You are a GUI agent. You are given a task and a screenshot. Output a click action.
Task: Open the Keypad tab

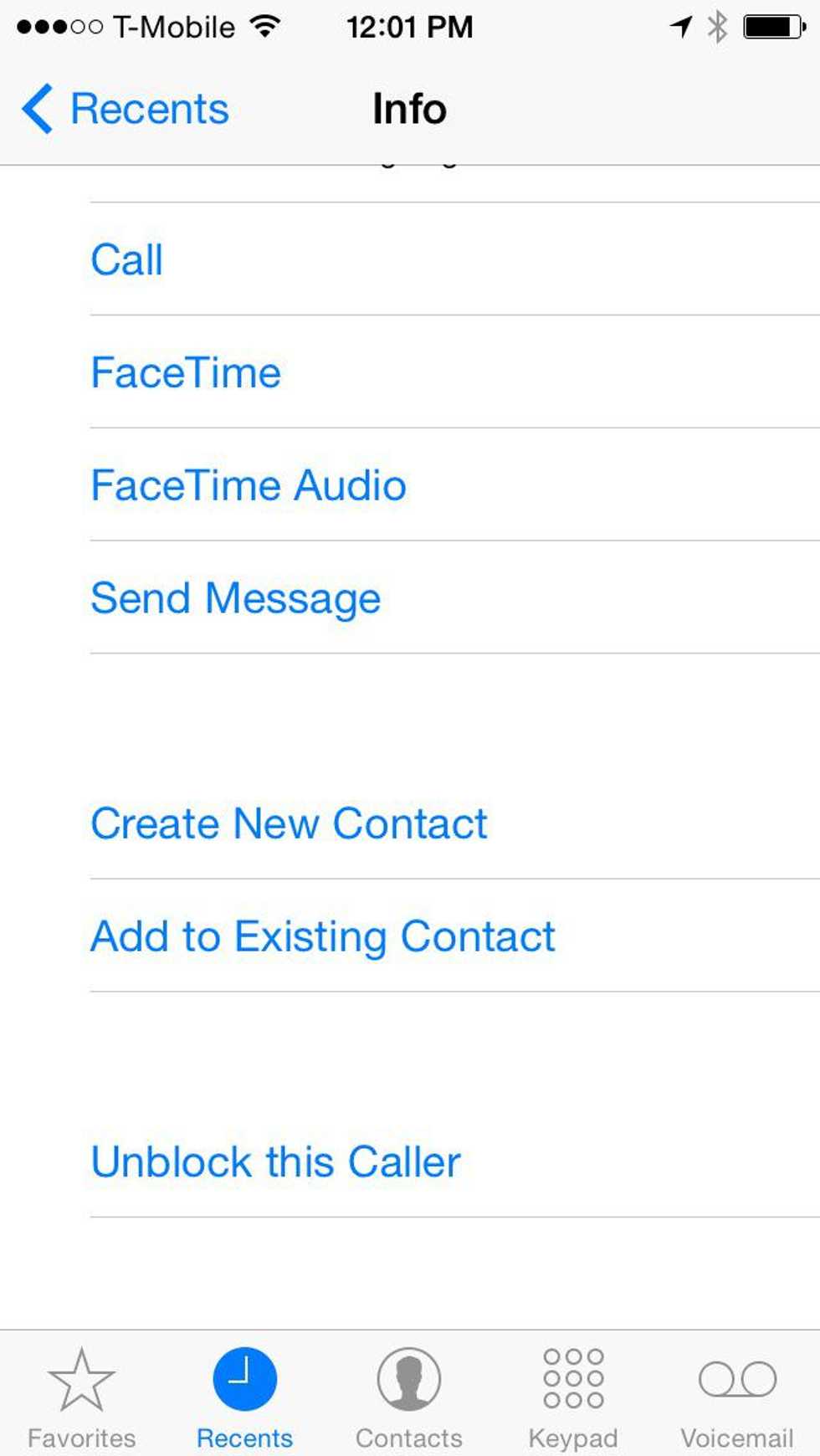(x=573, y=1396)
